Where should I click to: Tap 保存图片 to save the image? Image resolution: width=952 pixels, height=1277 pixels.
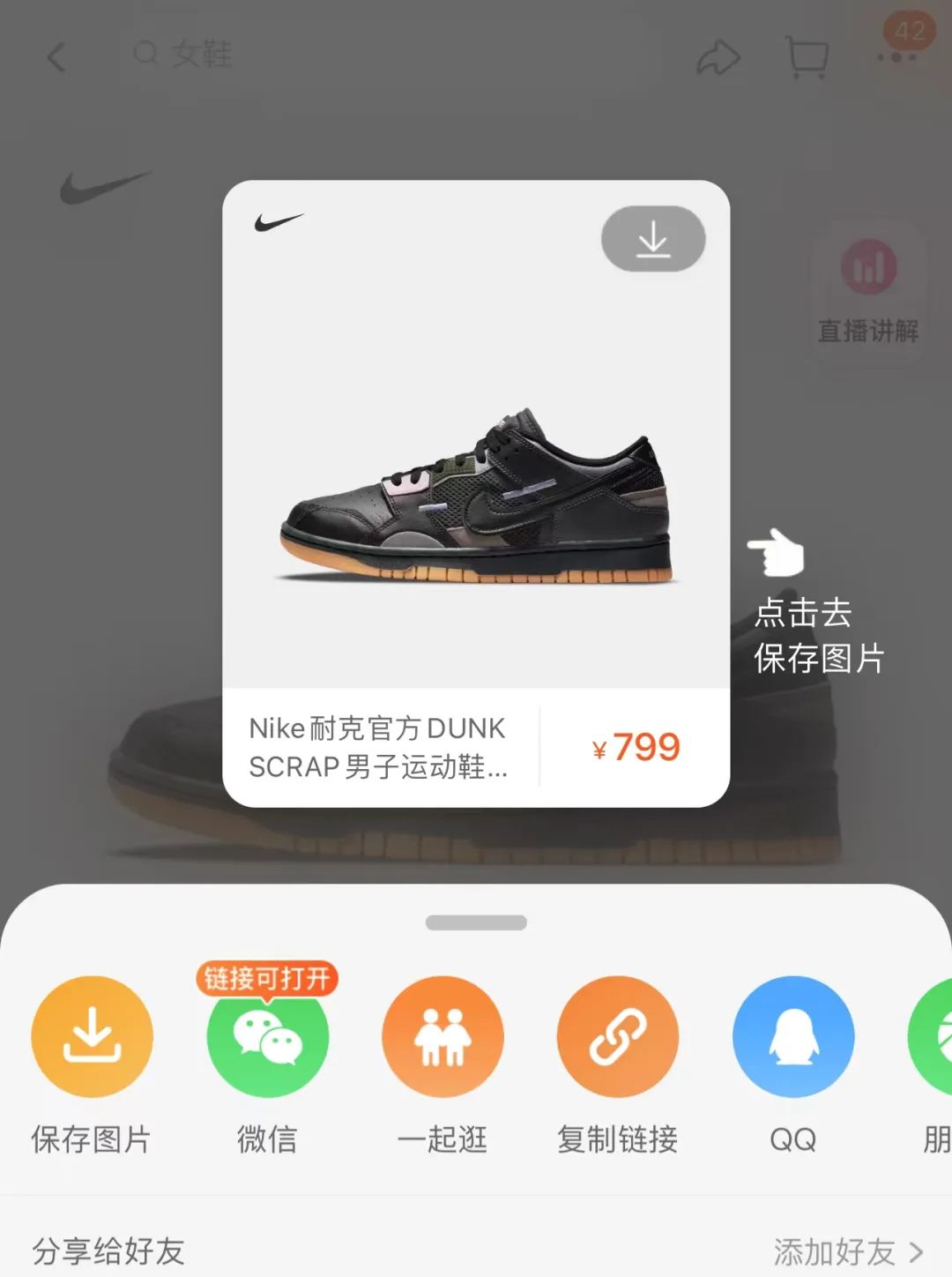tap(92, 1037)
